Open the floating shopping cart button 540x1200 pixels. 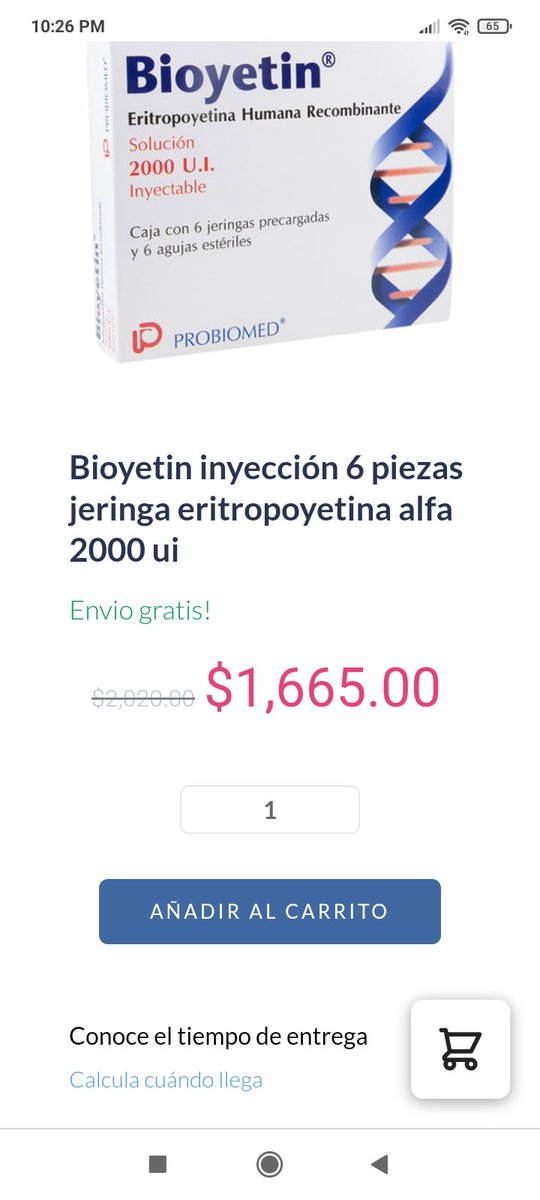460,1049
